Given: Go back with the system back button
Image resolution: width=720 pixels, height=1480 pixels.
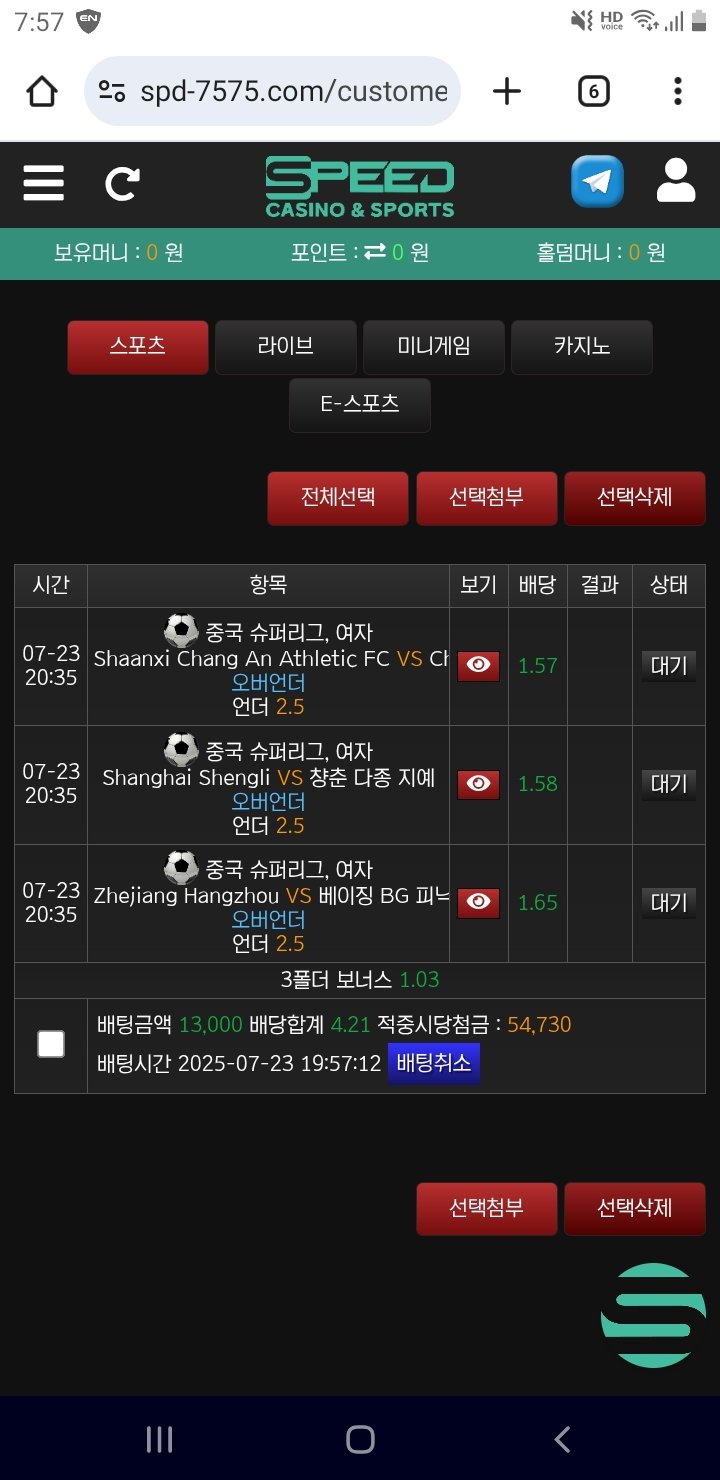Looking at the screenshot, I should 562,1439.
